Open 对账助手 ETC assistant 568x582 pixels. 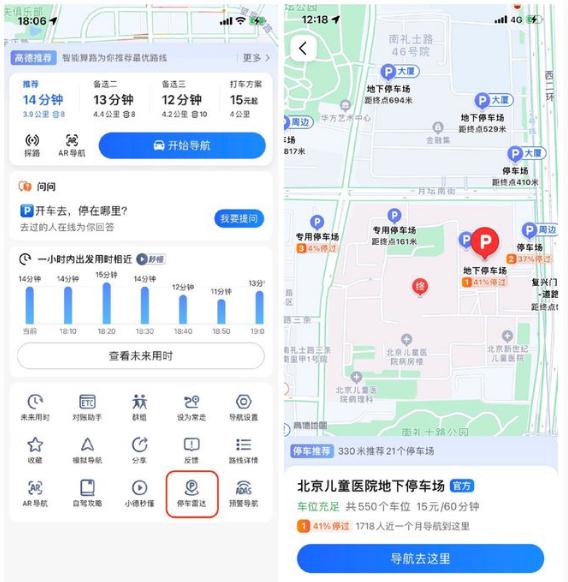(x=87, y=407)
